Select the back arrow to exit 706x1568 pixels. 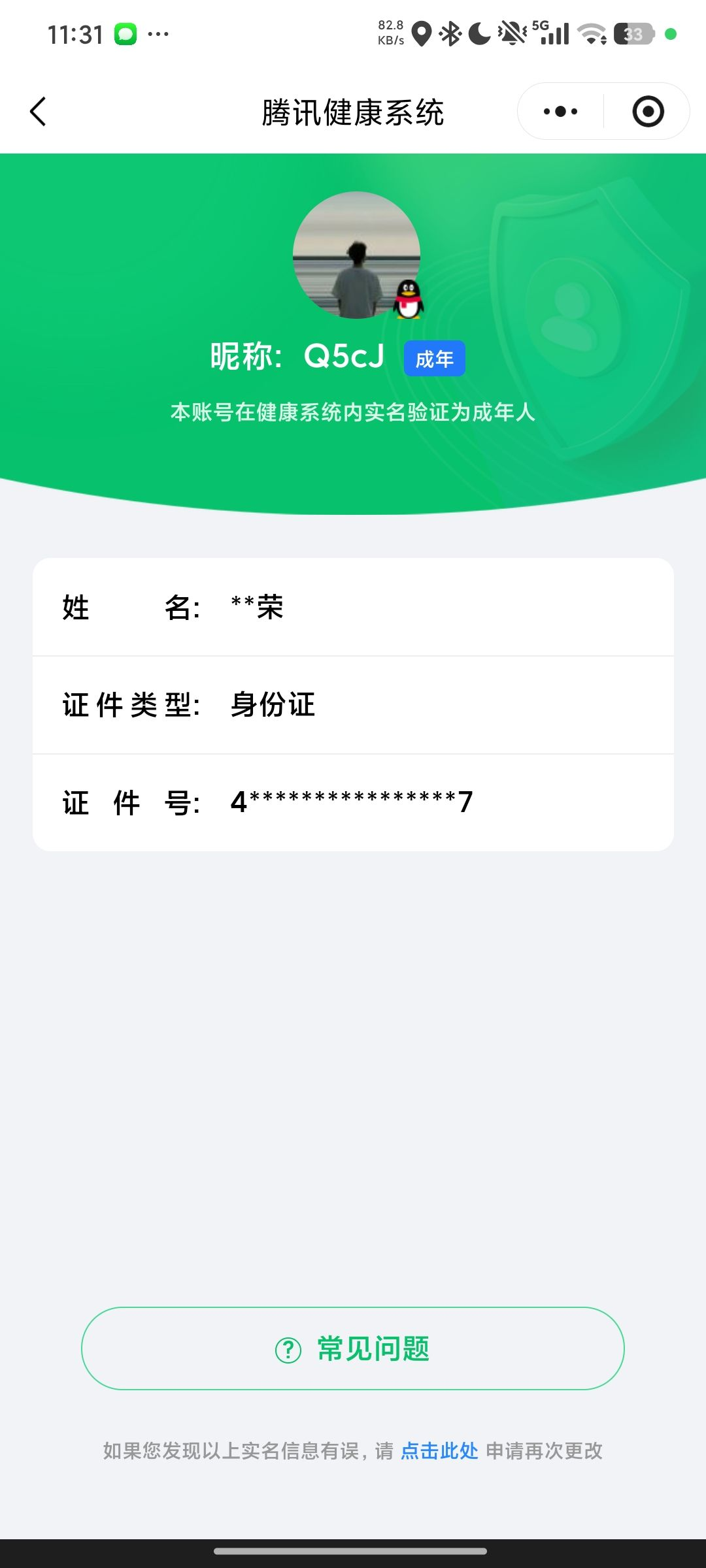click(x=37, y=111)
